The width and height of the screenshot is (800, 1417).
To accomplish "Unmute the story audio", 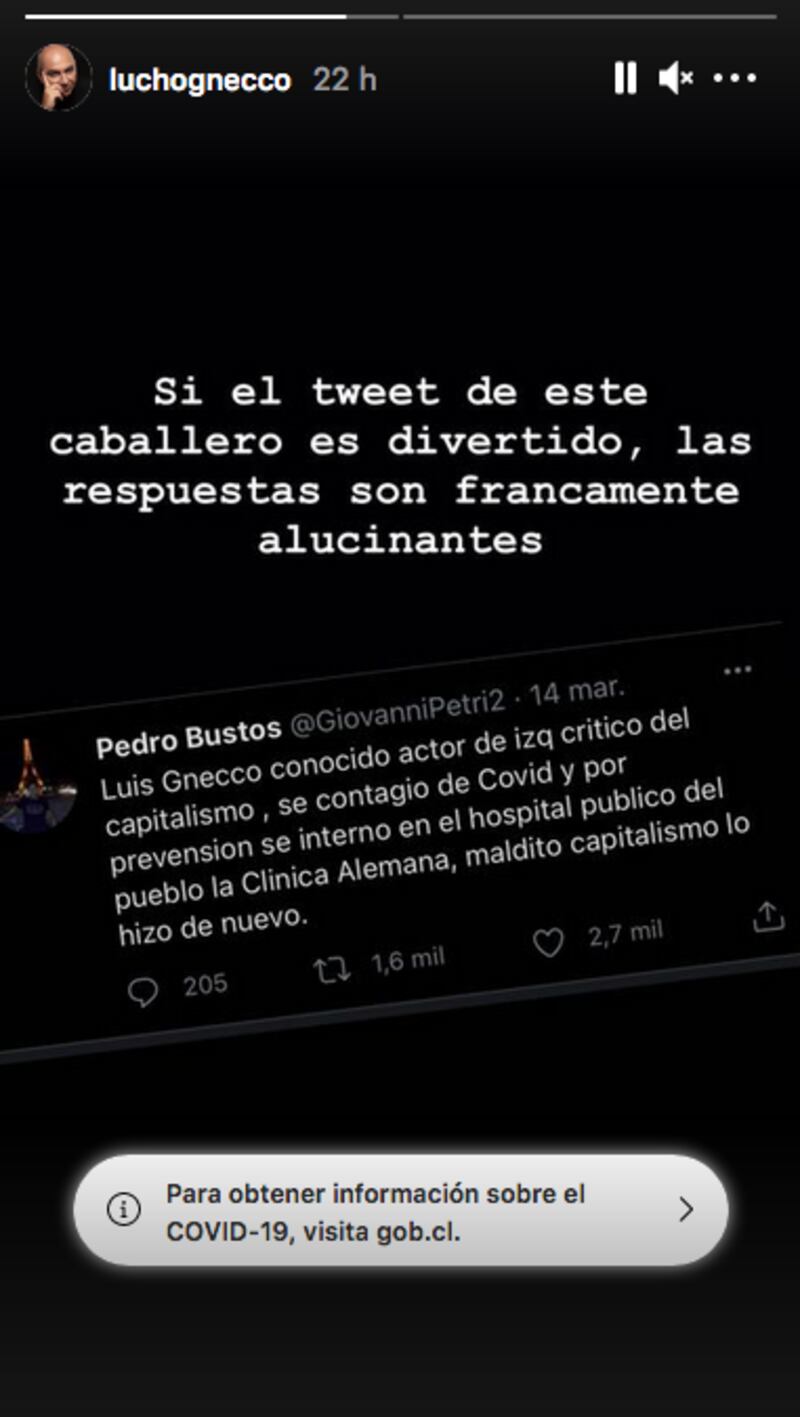I will [x=676, y=78].
